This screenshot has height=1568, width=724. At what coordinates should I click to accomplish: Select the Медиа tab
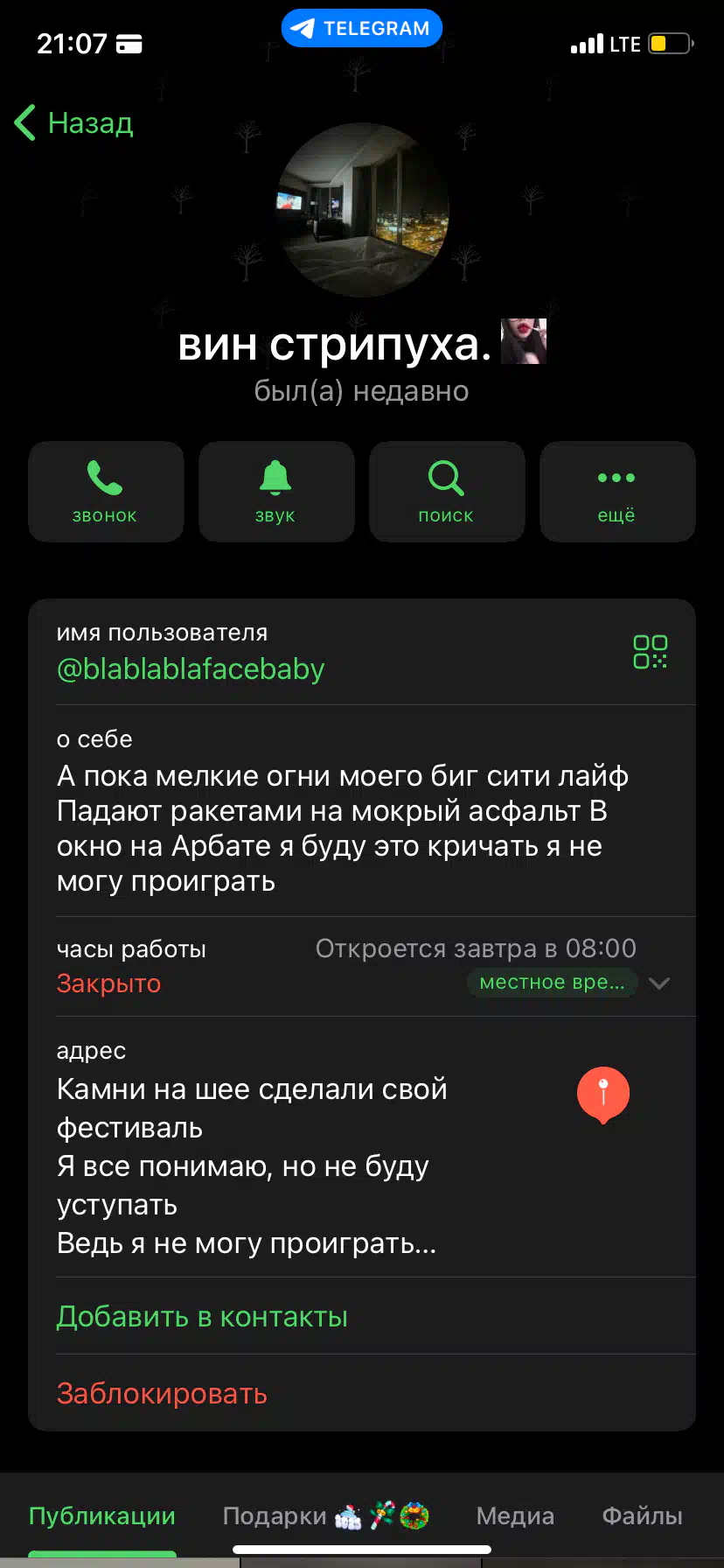coord(515,1515)
